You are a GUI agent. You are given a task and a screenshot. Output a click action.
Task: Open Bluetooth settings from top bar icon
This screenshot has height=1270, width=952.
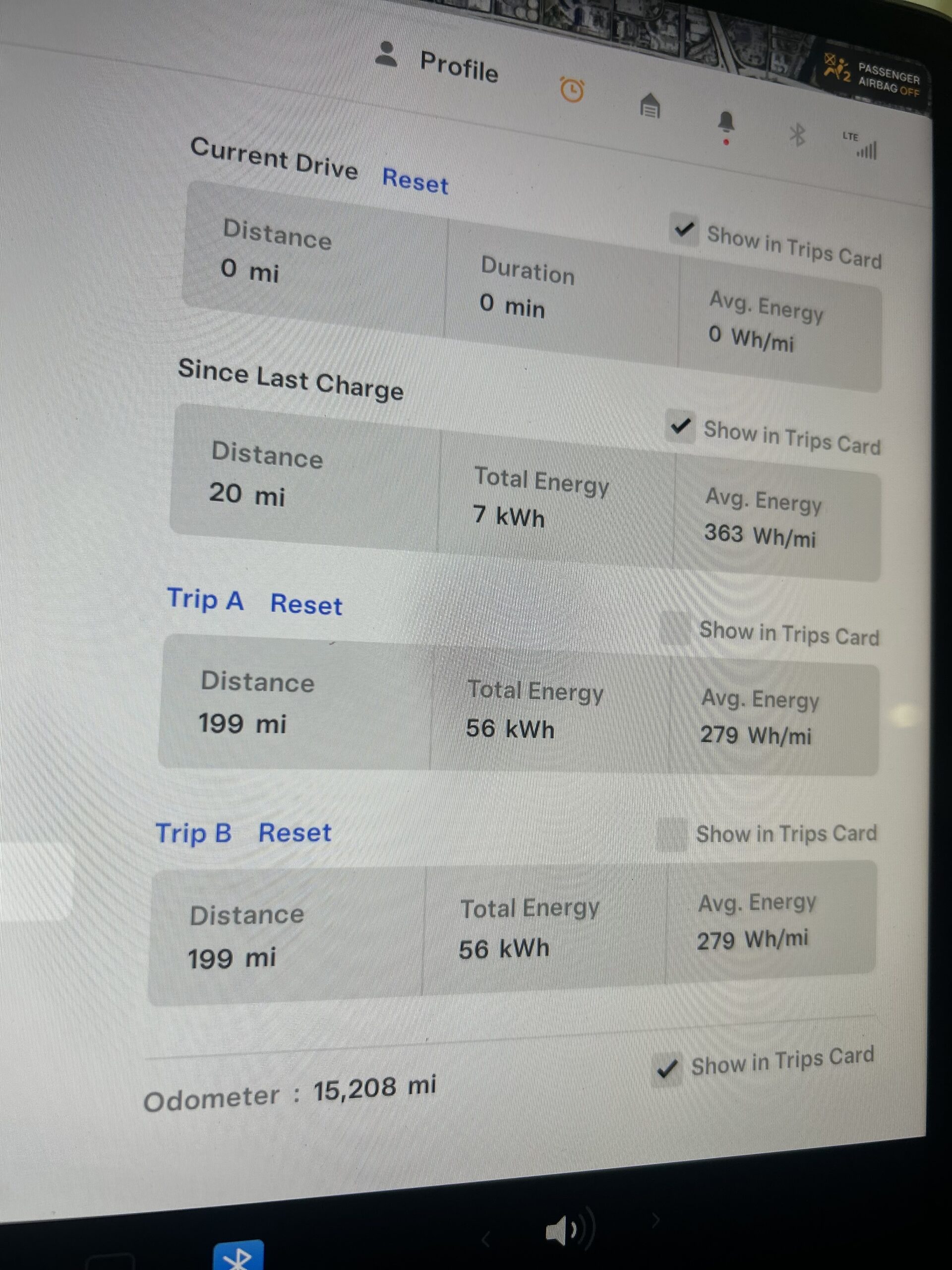click(797, 135)
